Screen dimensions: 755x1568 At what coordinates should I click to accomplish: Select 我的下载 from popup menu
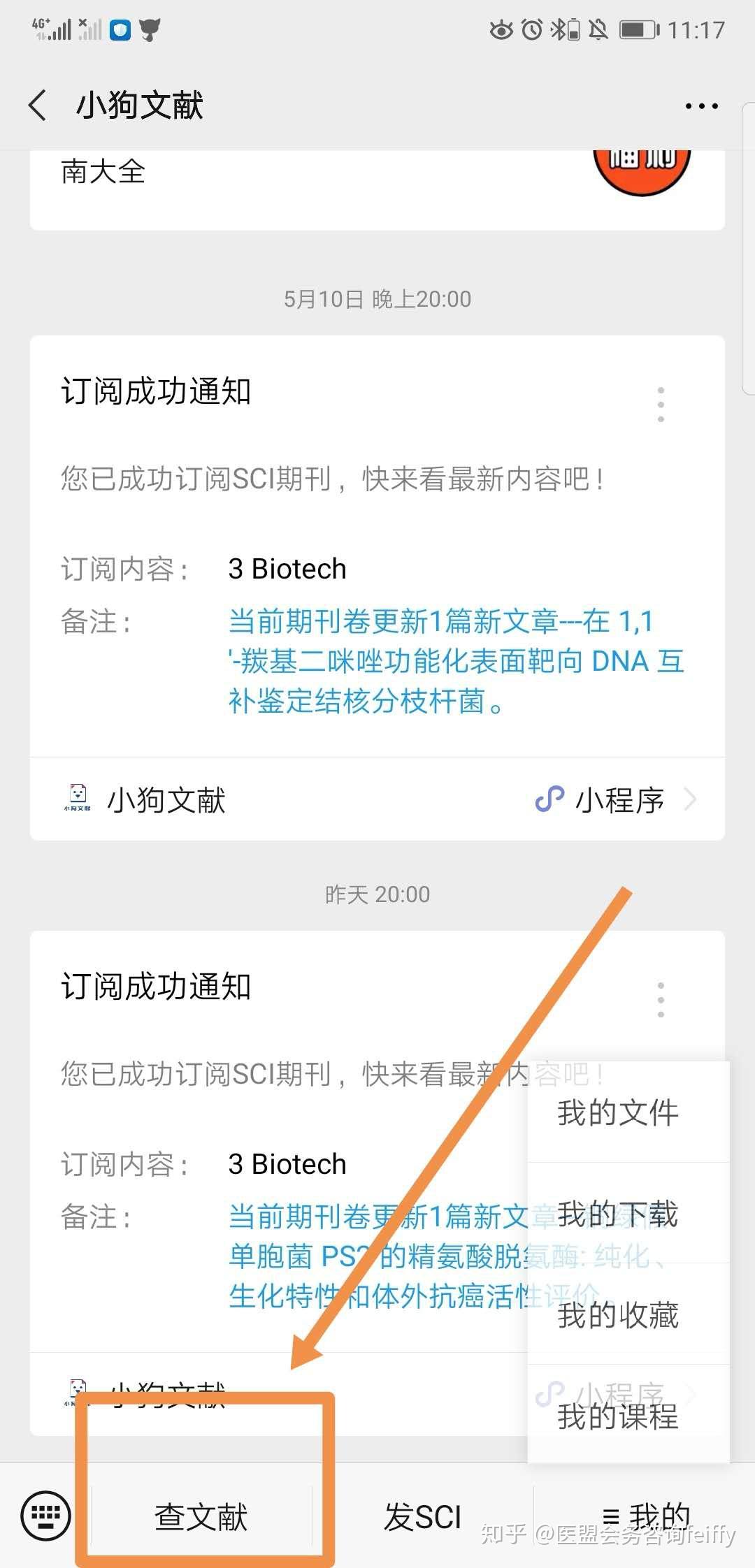point(618,1214)
